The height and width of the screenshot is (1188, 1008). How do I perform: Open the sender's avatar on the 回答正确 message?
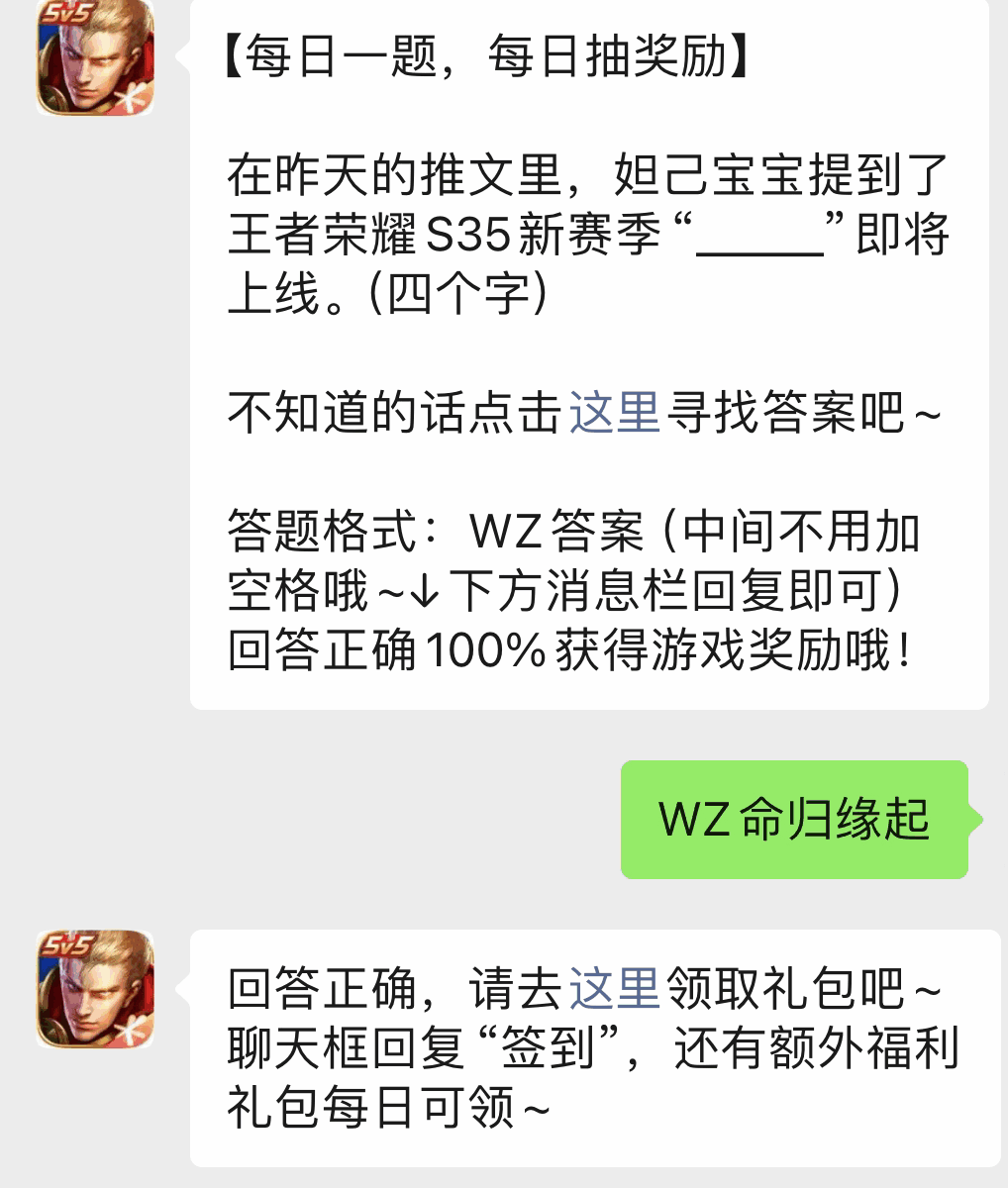[x=95, y=989]
